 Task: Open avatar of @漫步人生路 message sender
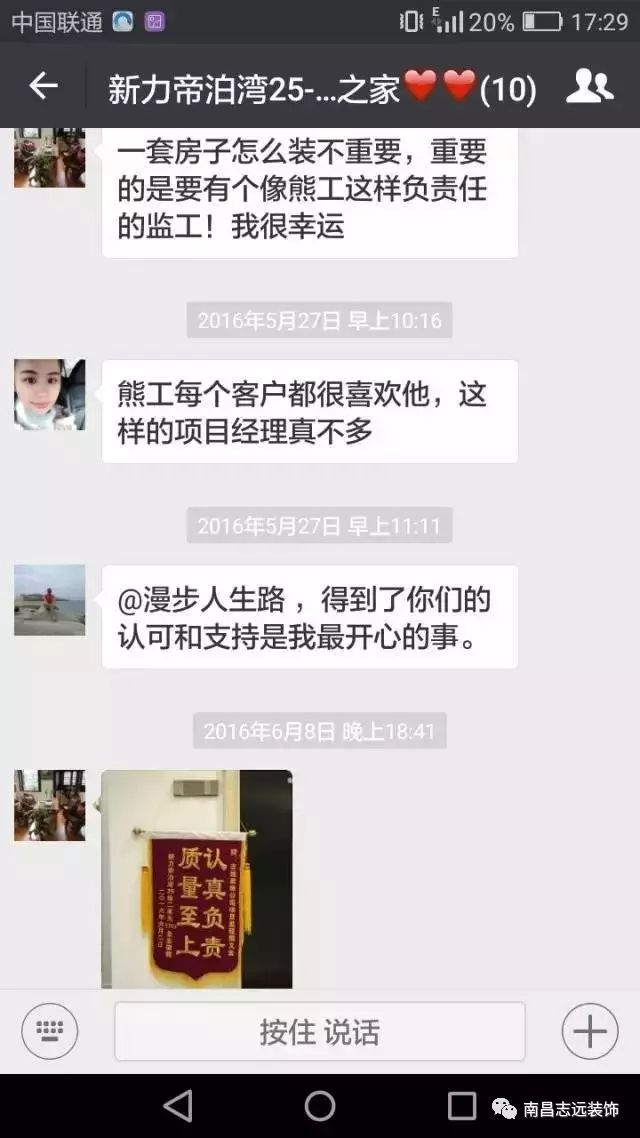click(49, 600)
